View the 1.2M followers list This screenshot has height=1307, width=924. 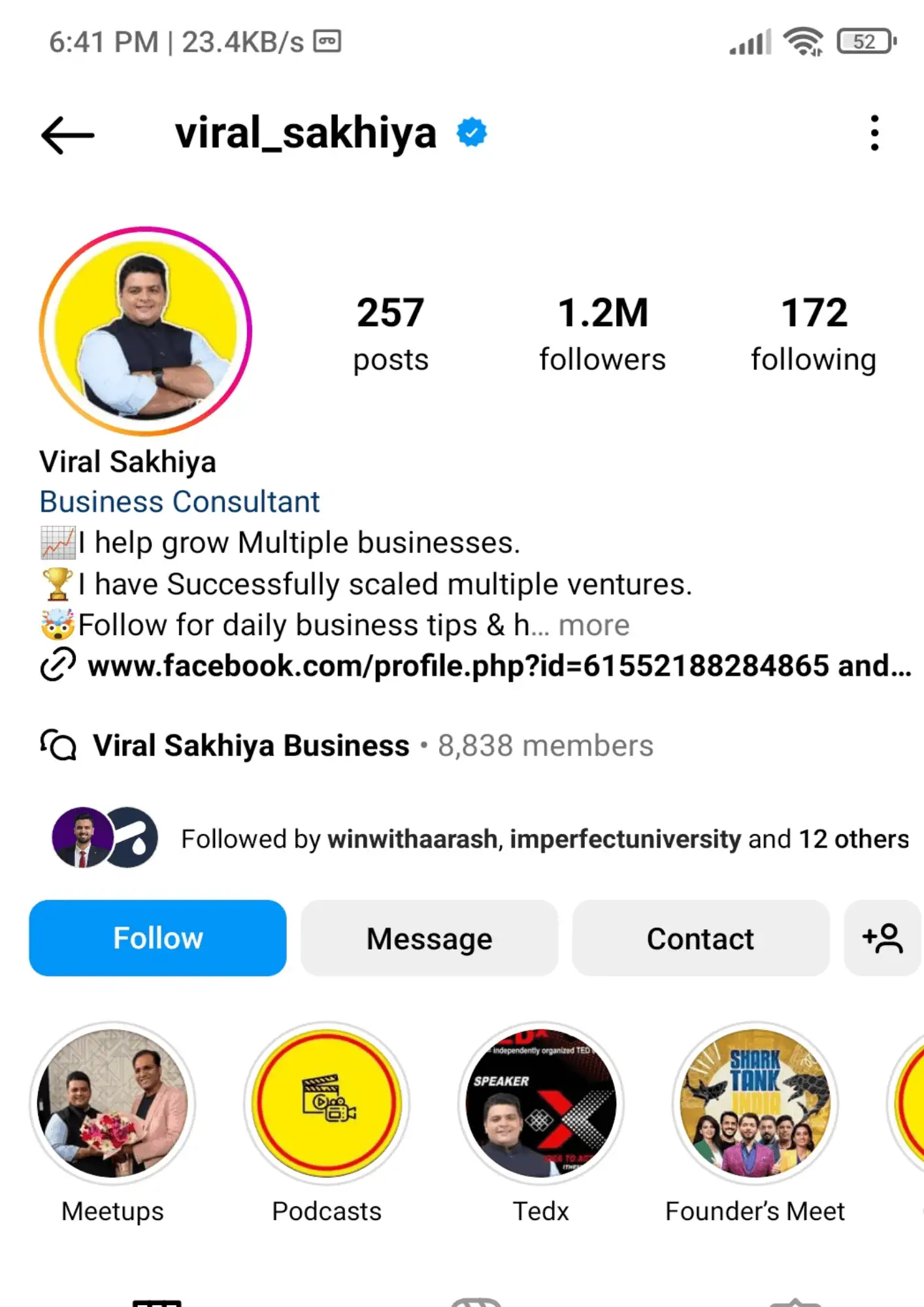602,333
